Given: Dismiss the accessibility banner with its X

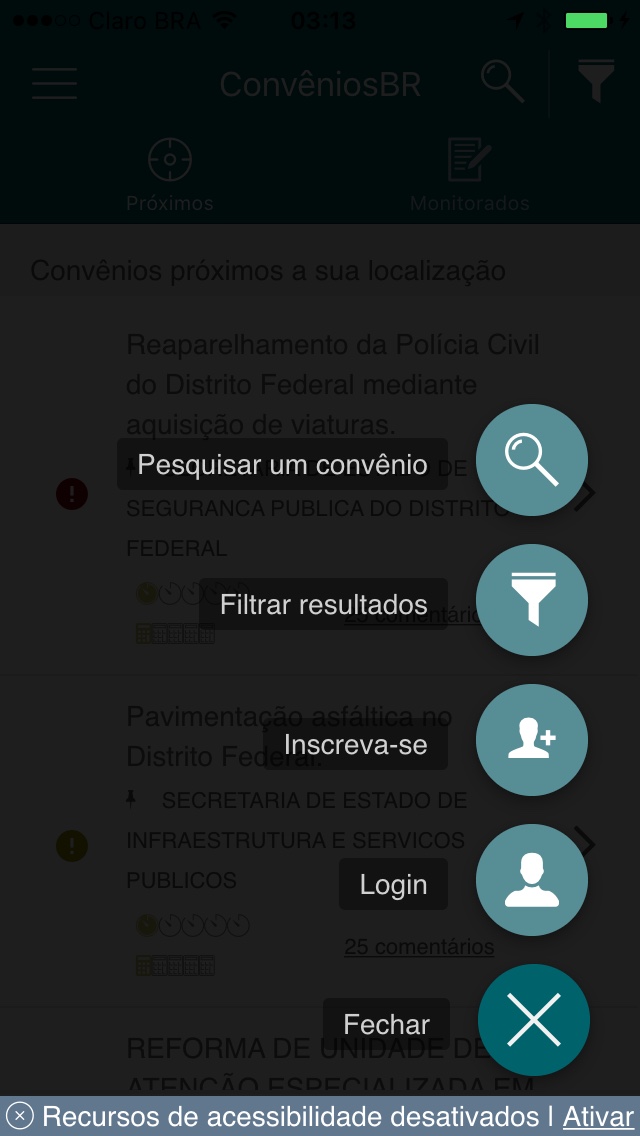Looking at the screenshot, I should [x=20, y=1116].
